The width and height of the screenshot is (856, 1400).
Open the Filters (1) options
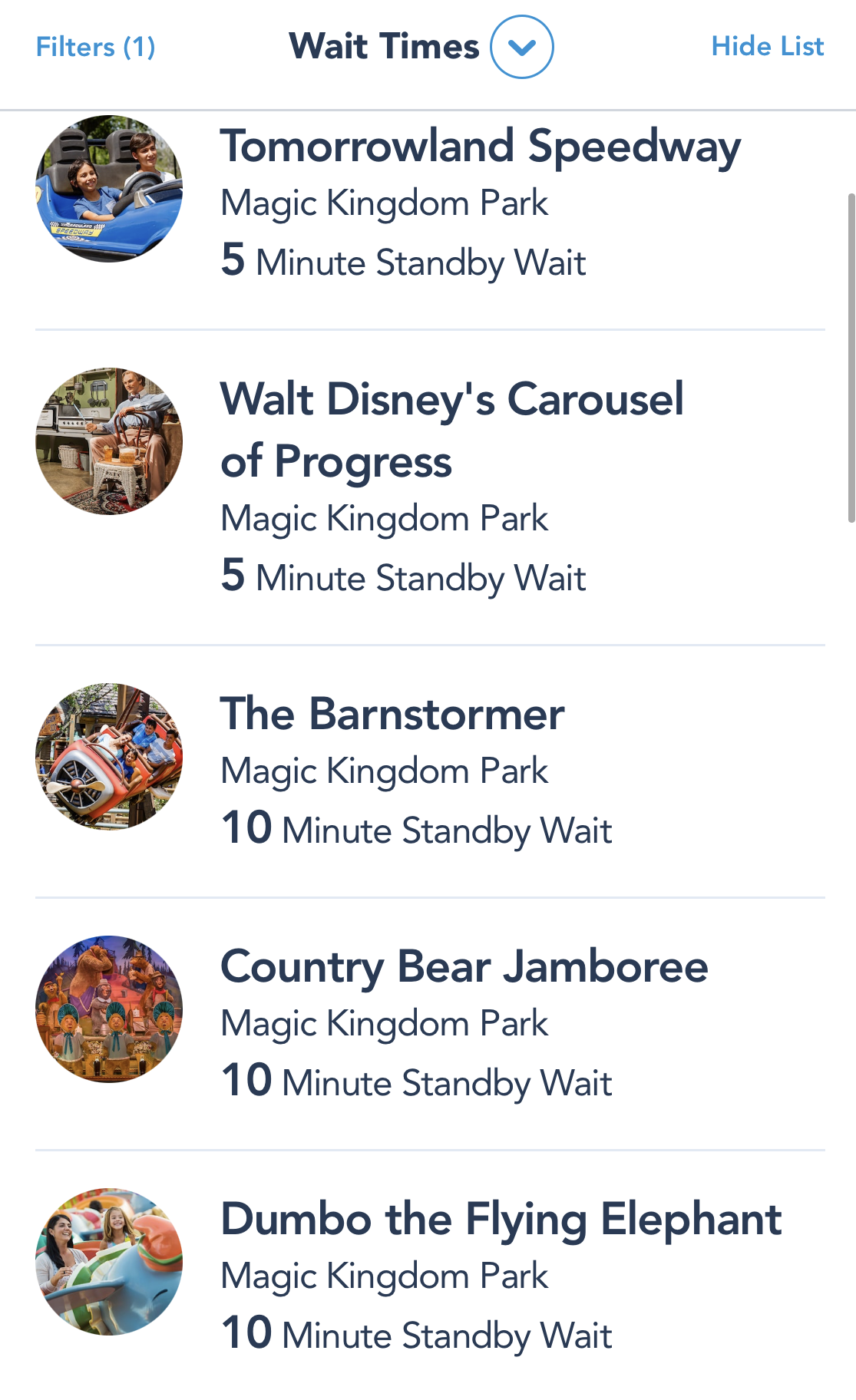95,47
